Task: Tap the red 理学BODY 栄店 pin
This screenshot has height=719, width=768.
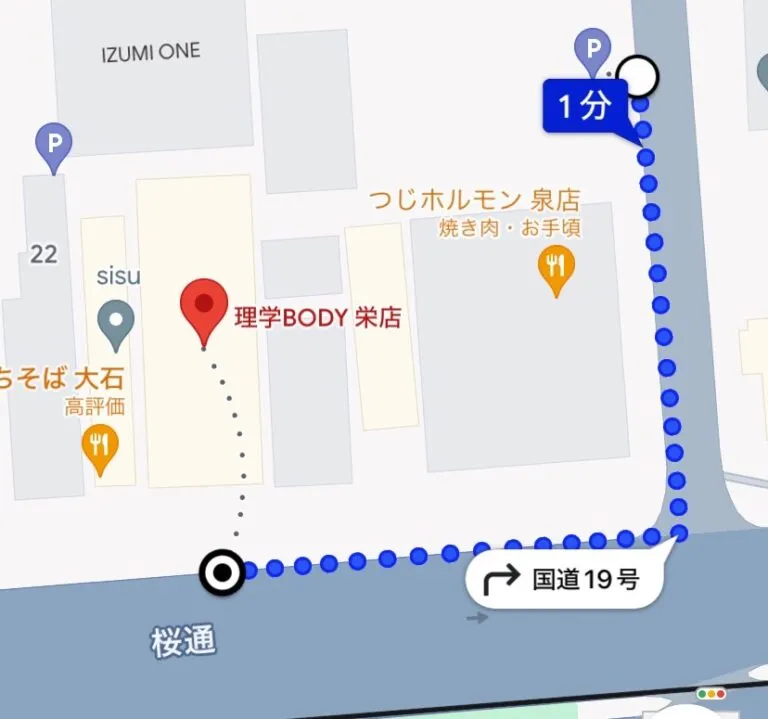Action: click(204, 307)
